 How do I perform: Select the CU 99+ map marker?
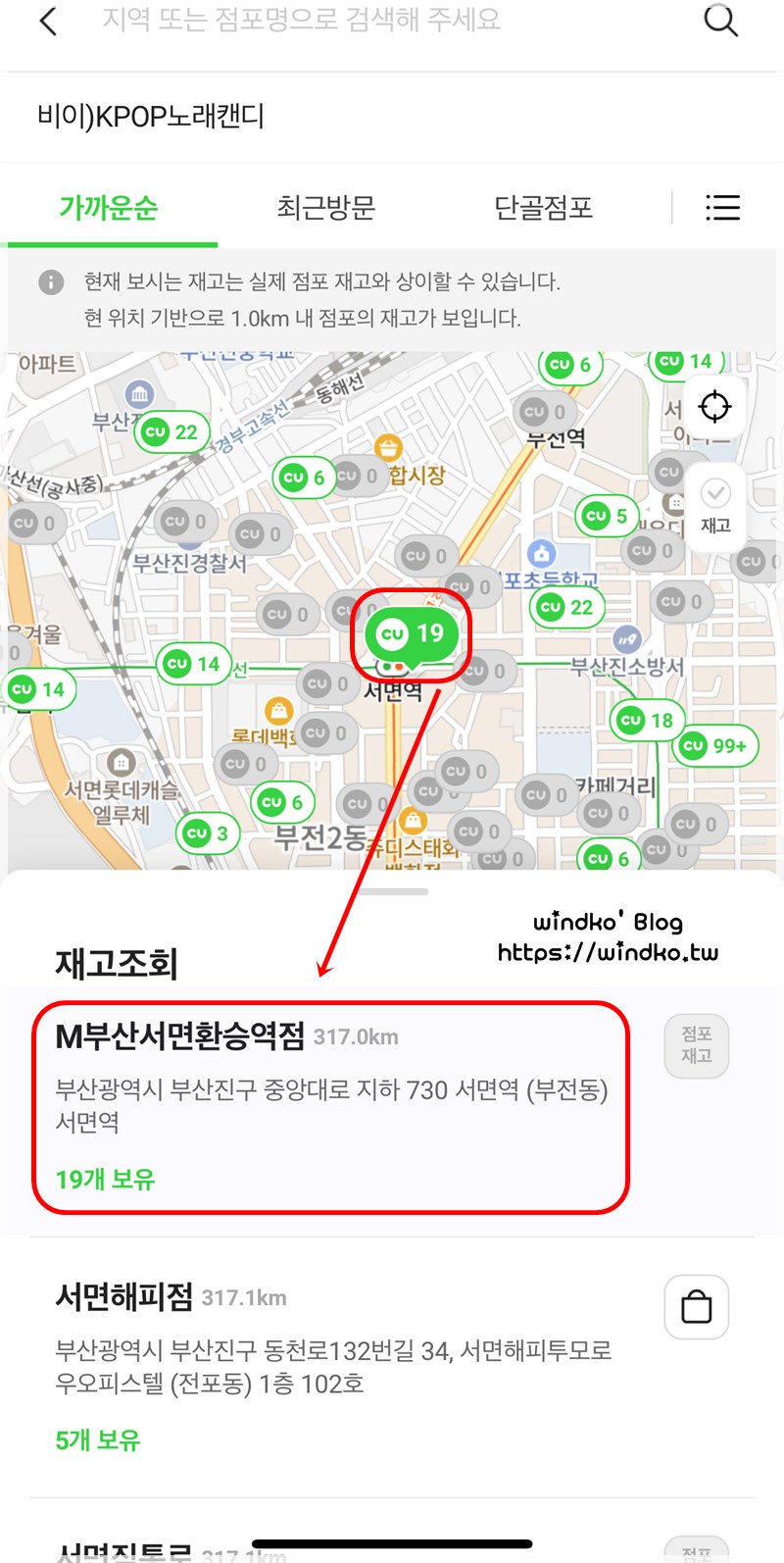714,746
